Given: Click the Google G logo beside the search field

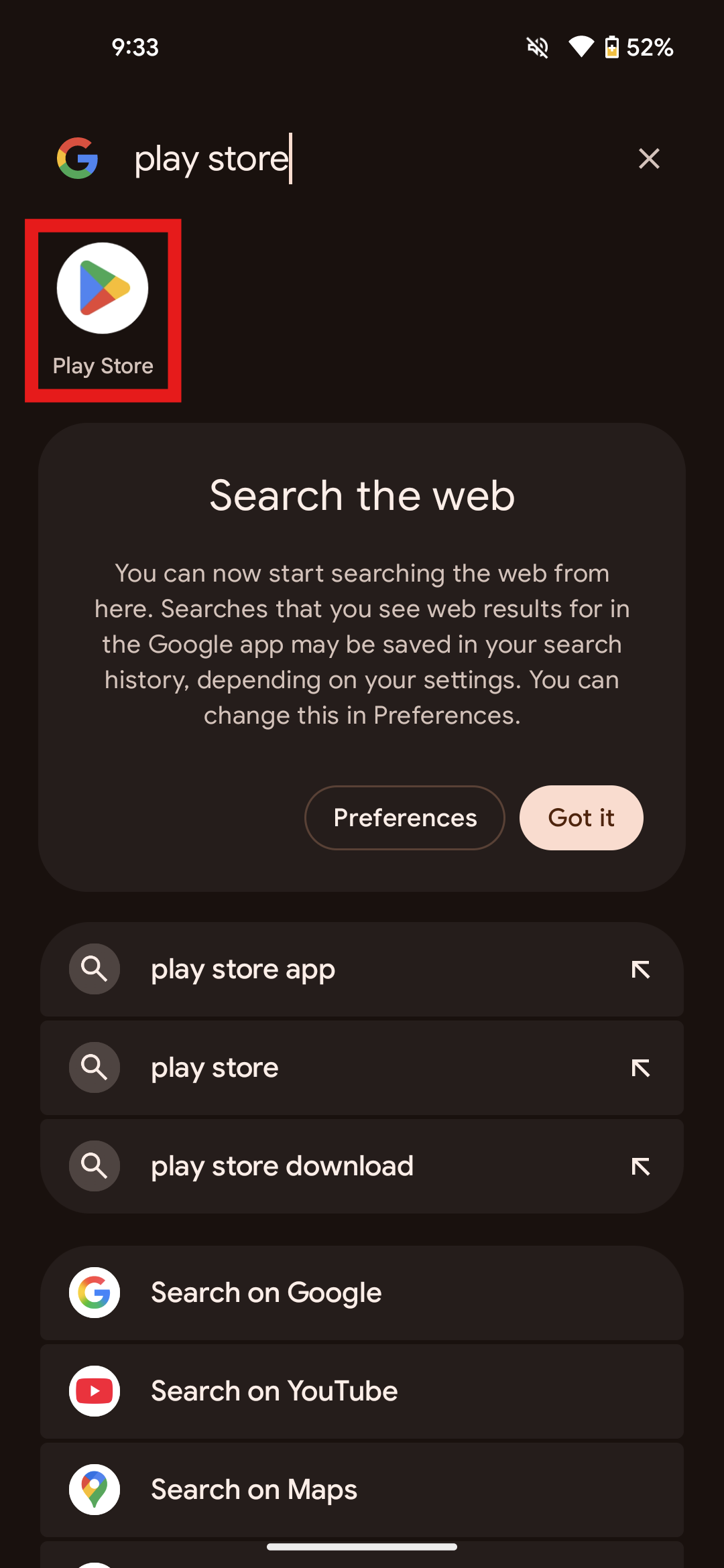Looking at the screenshot, I should click(78, 159).
